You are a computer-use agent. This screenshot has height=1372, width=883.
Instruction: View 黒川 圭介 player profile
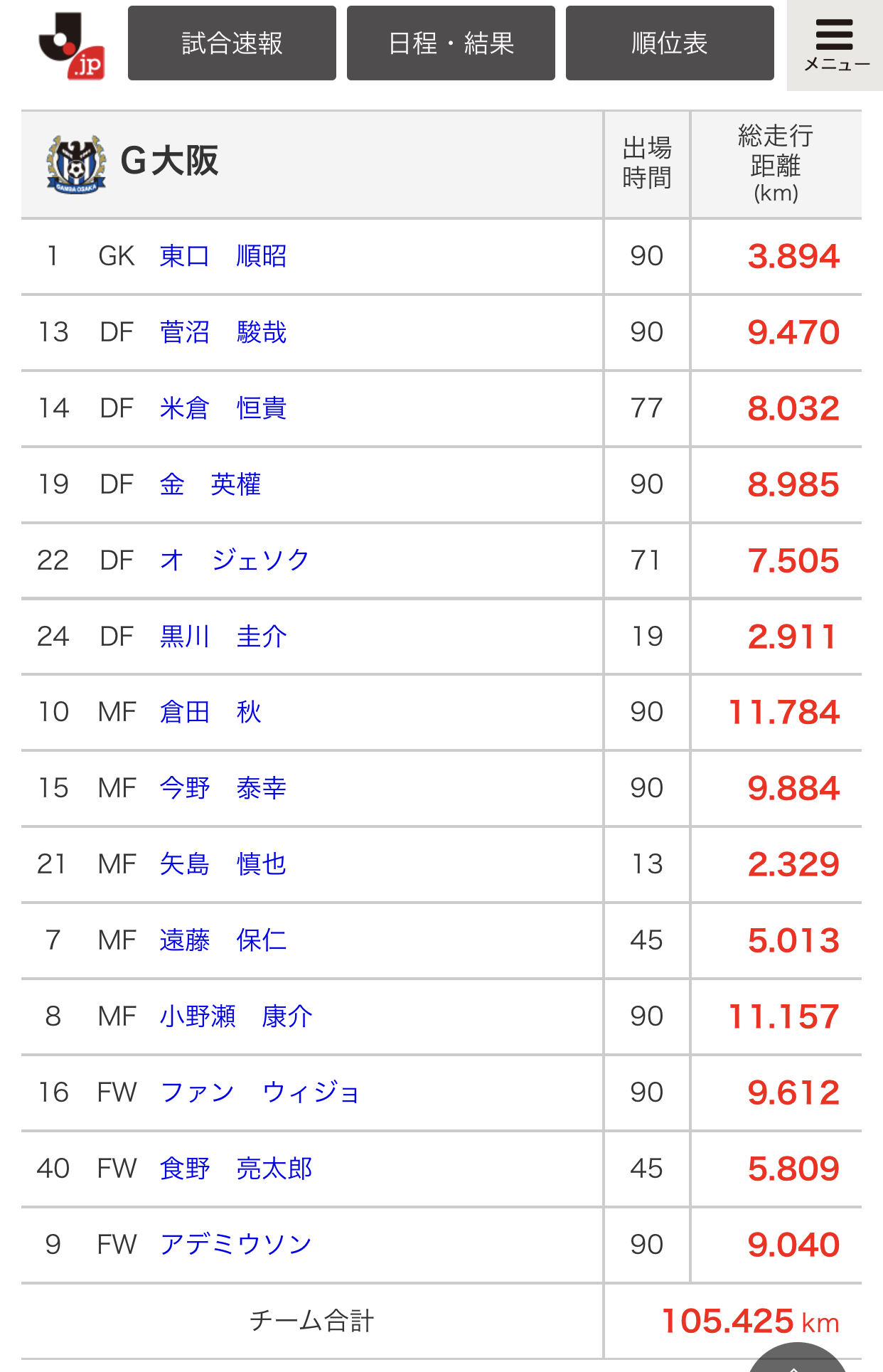point(223,637)
